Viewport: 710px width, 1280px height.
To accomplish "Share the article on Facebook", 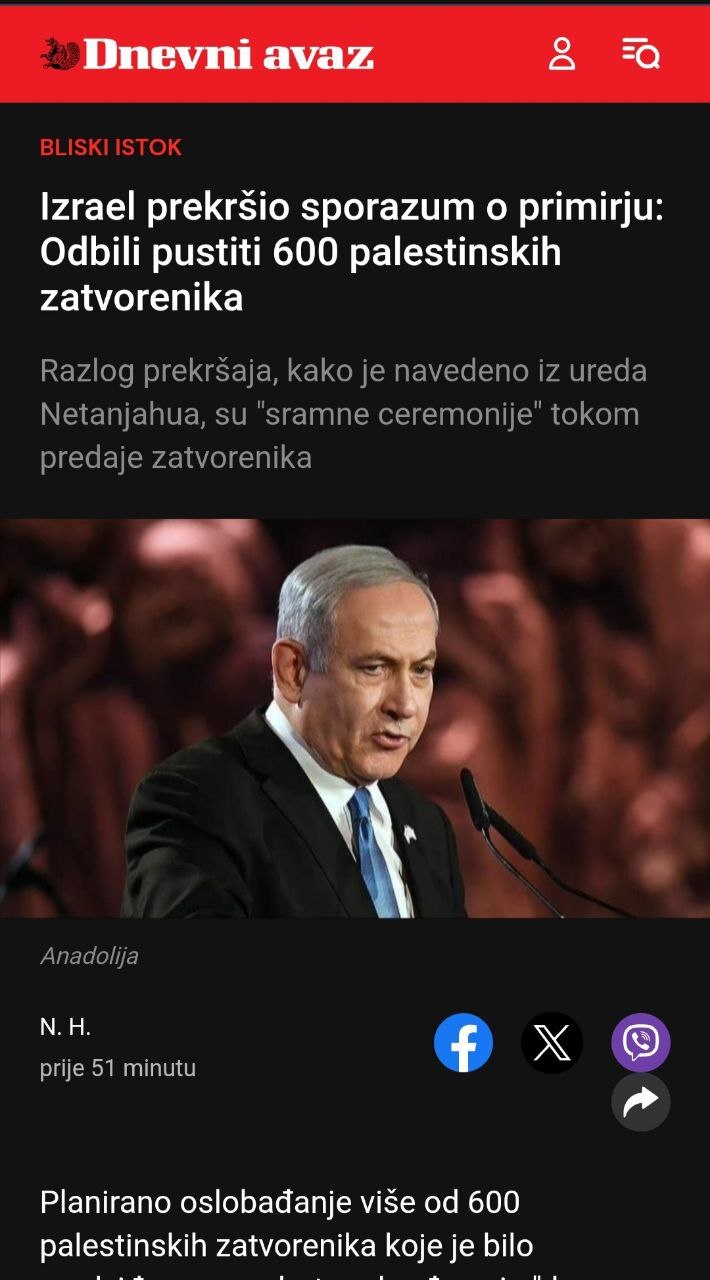I will tap(463, 1043).
